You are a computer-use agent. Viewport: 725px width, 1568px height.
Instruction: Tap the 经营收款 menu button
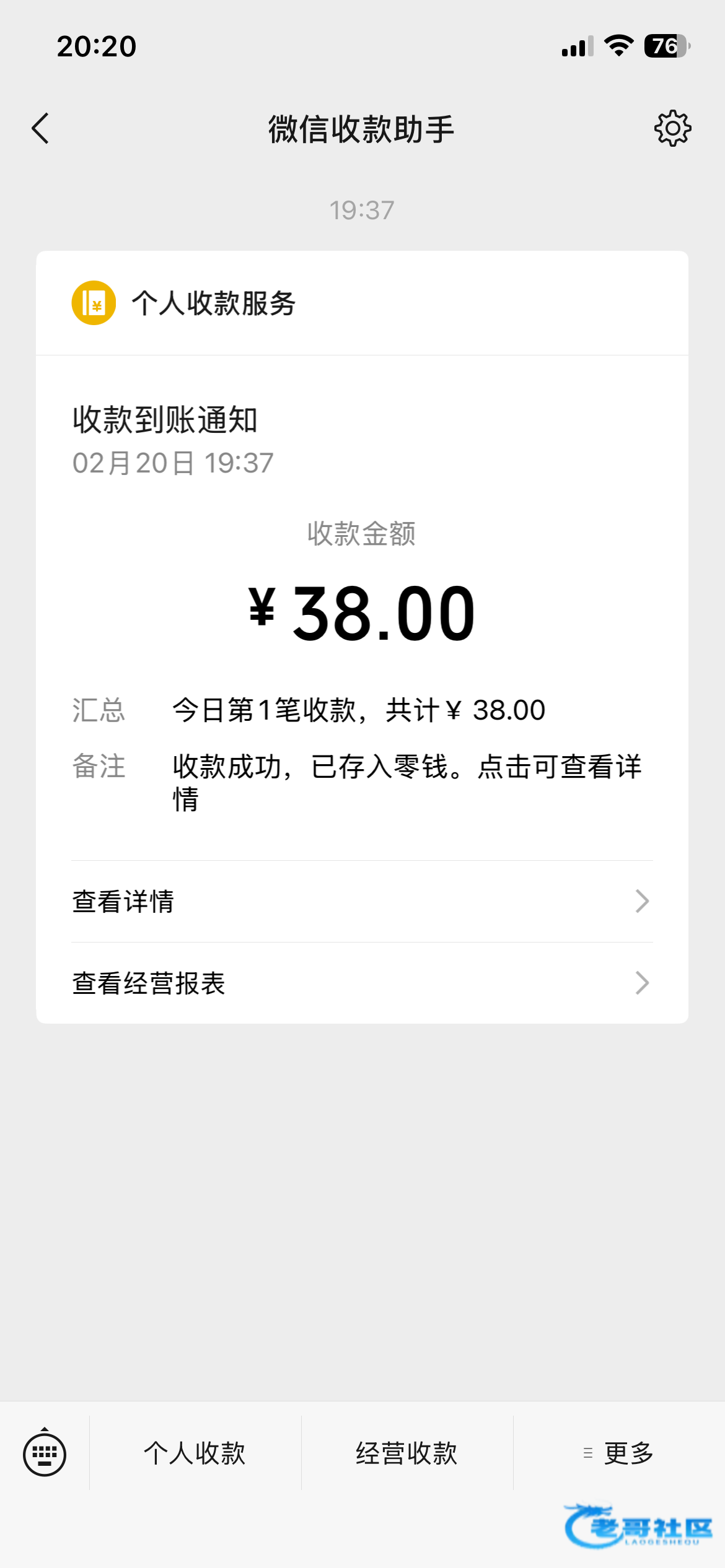click(406, 1453)
